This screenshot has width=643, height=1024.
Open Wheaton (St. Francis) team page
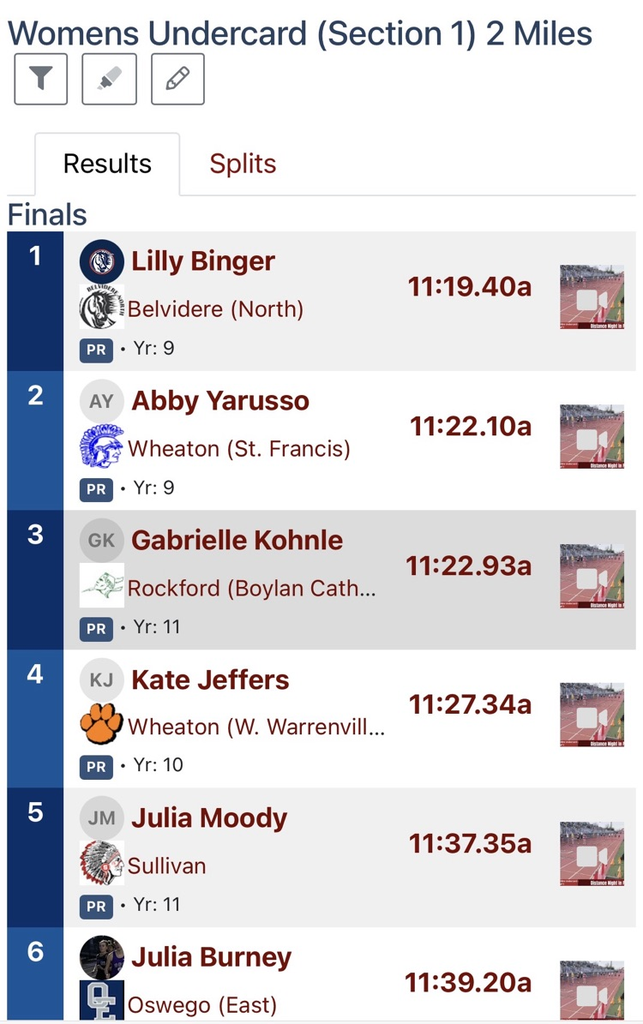point(239,449)
